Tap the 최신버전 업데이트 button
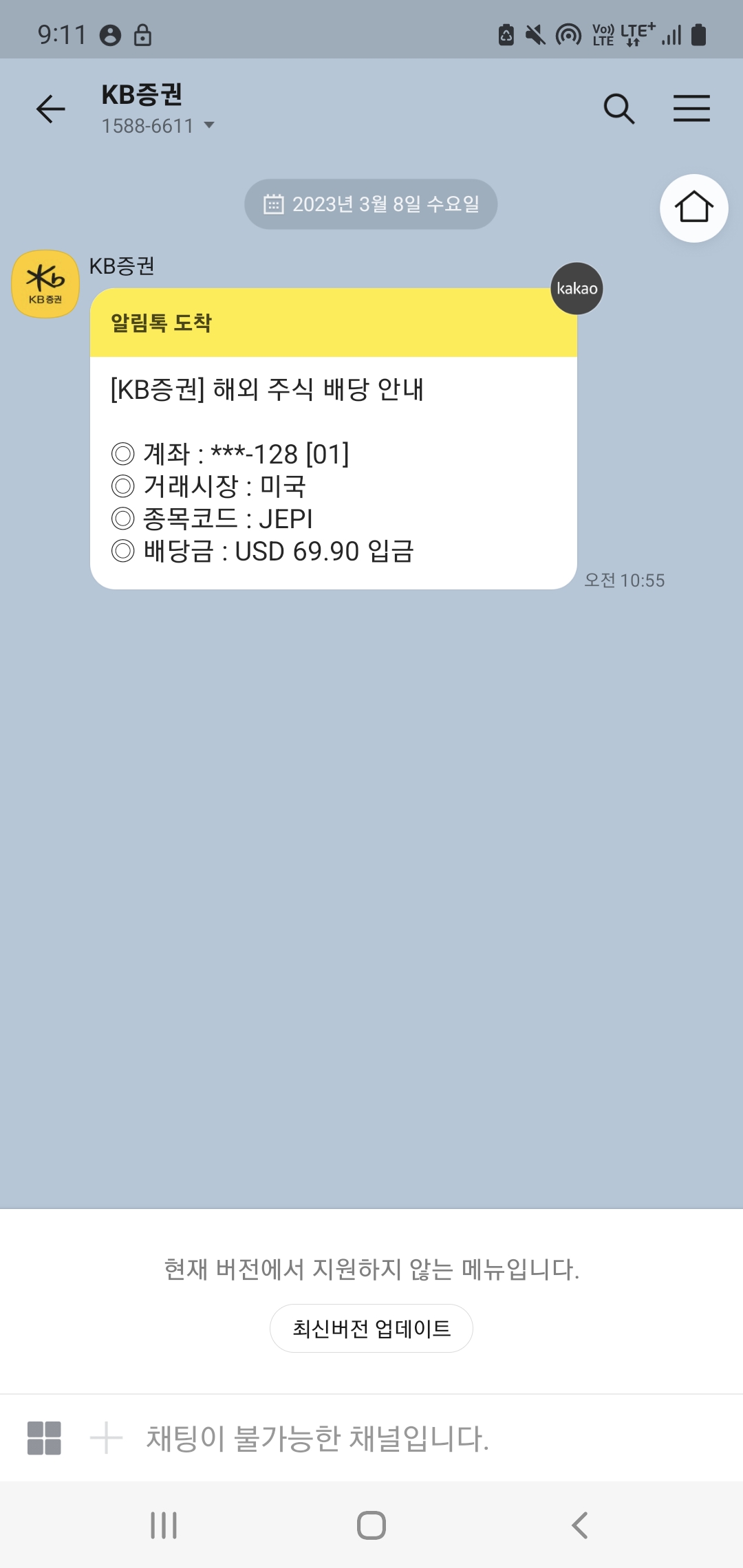 click(371, 1328)
